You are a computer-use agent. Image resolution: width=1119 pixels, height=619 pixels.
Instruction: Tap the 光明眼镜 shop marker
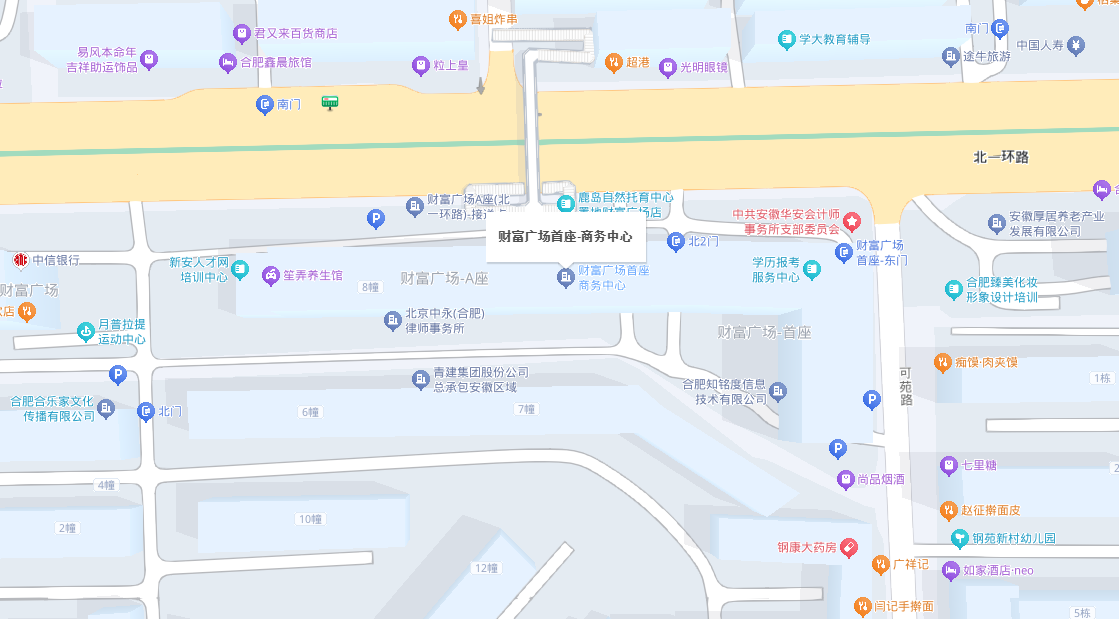click(667, 67)
